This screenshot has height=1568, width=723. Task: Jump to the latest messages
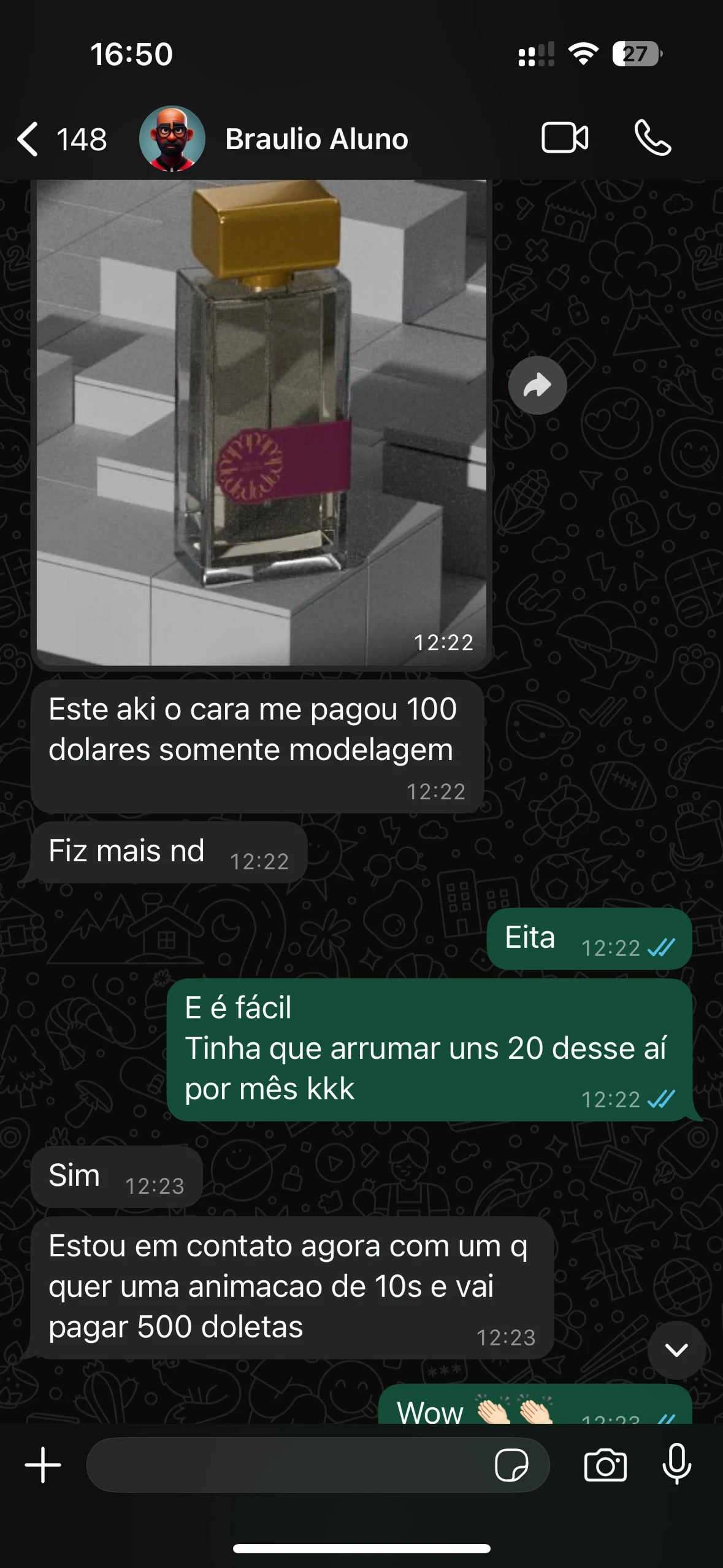pyautogui.click(x=676, y=1350)
